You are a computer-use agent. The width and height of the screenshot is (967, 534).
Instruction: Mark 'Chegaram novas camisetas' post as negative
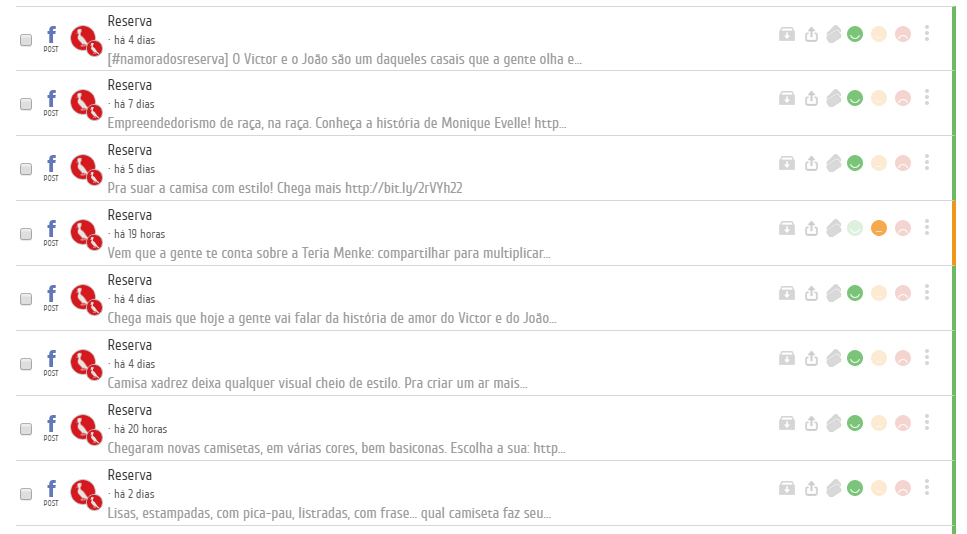pos(903,423)
